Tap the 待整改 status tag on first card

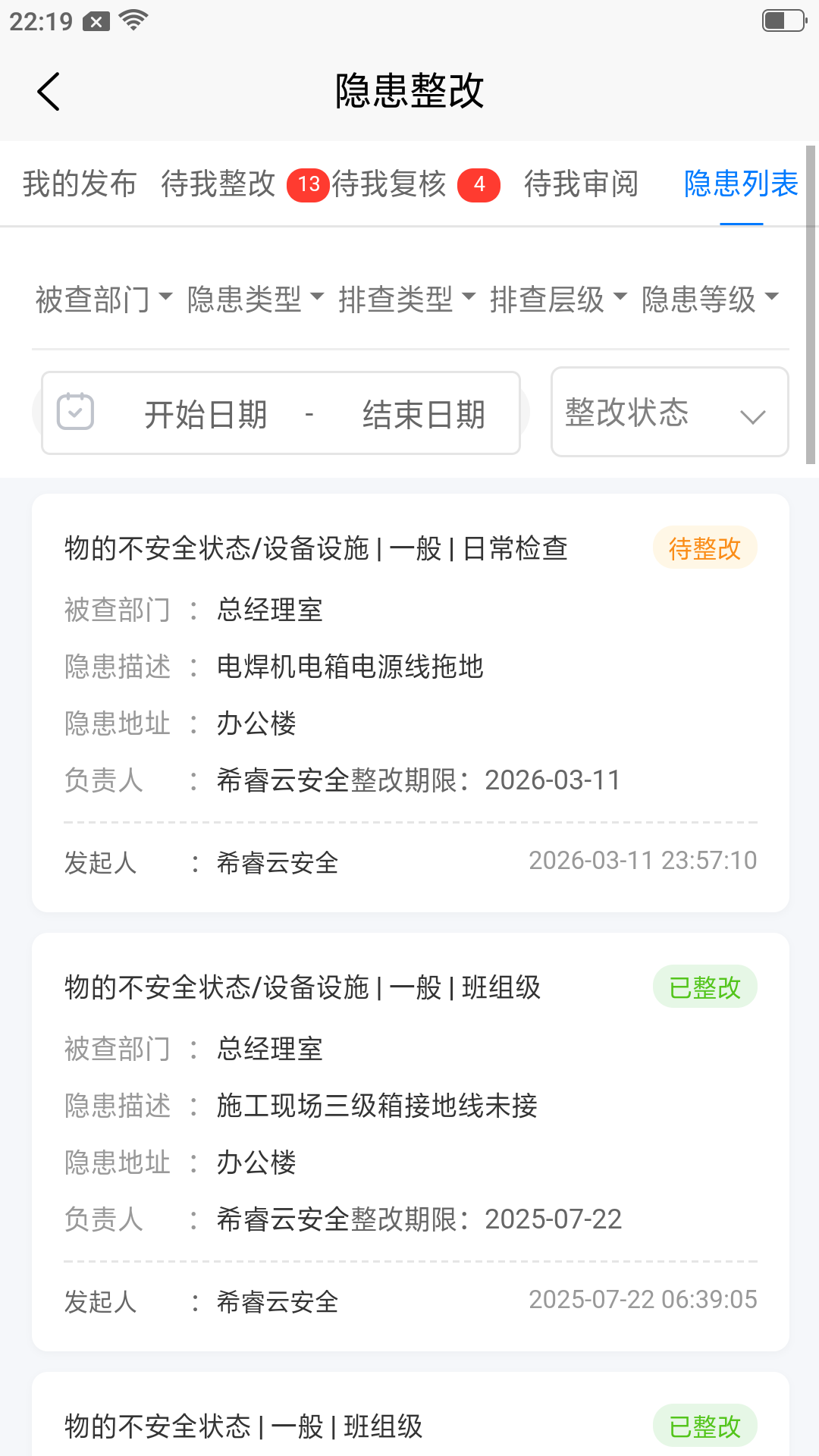pos(704,548)
